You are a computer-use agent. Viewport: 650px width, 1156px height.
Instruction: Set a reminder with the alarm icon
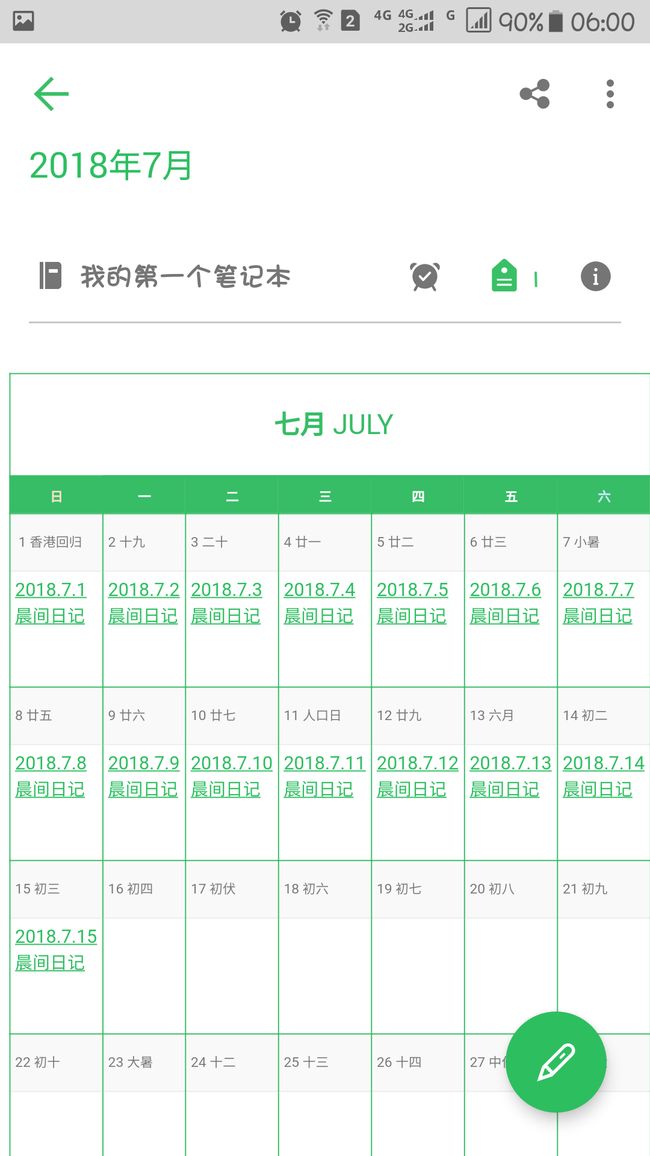(x=424, y=276)
